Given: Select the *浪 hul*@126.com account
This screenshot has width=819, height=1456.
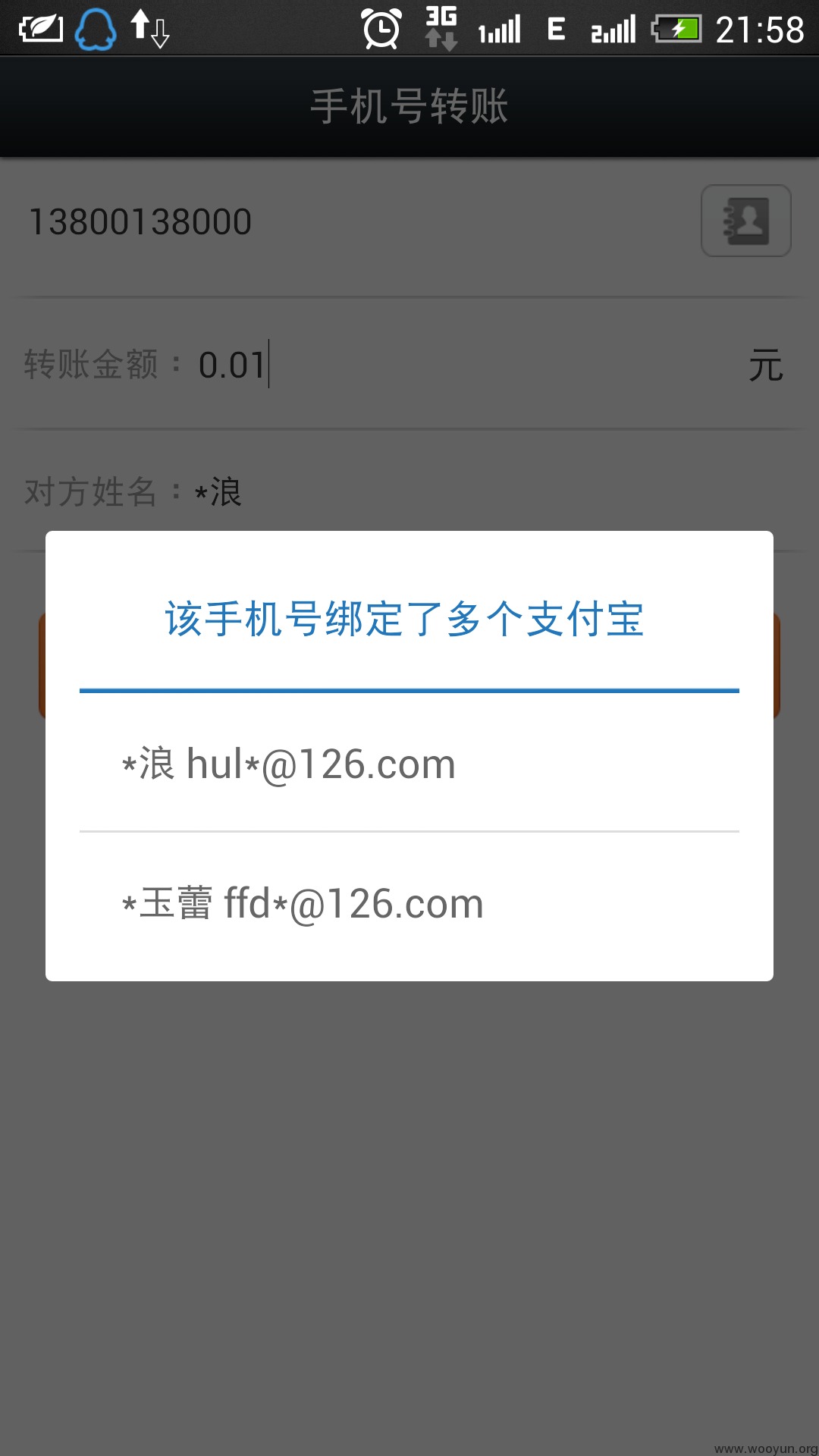Looking at the screenshot, I should 409,763.
